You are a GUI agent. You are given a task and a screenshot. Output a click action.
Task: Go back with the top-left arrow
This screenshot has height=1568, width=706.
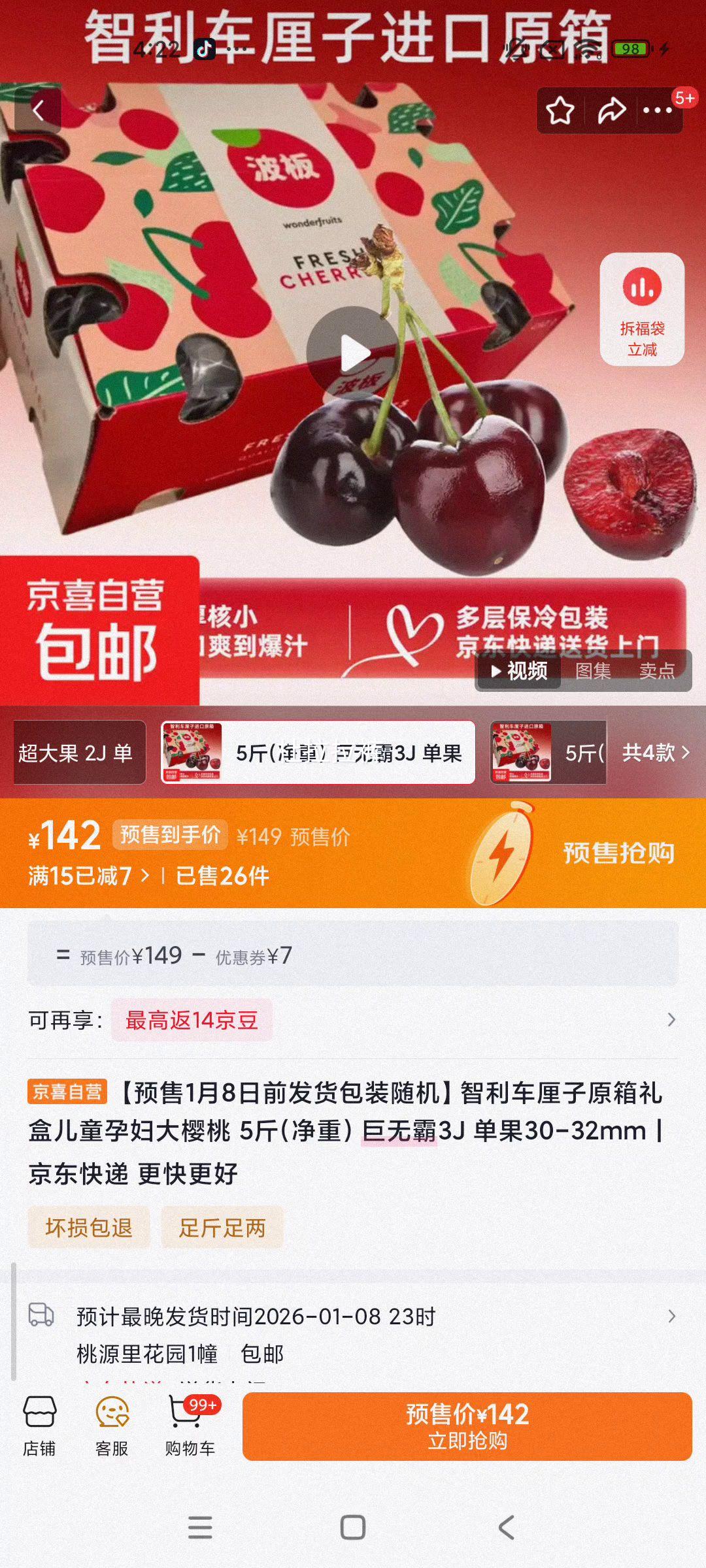coord(39,108)
